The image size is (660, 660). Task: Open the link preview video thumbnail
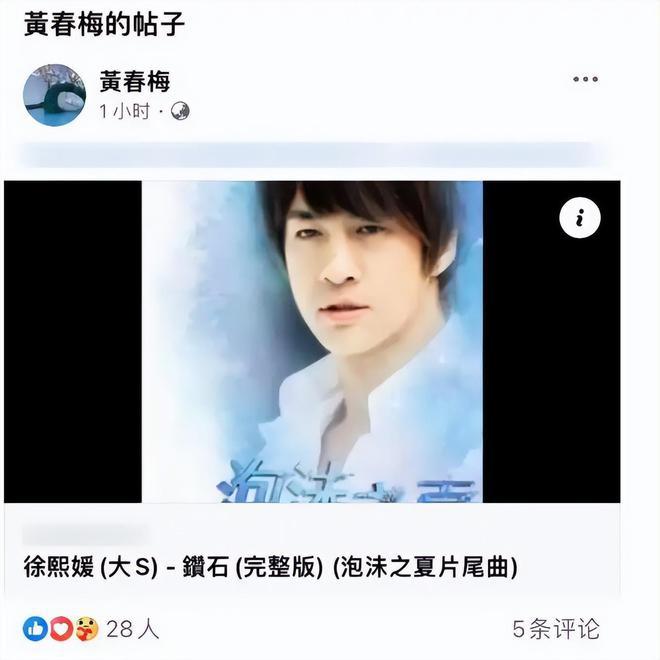click(x=312, y=341)
